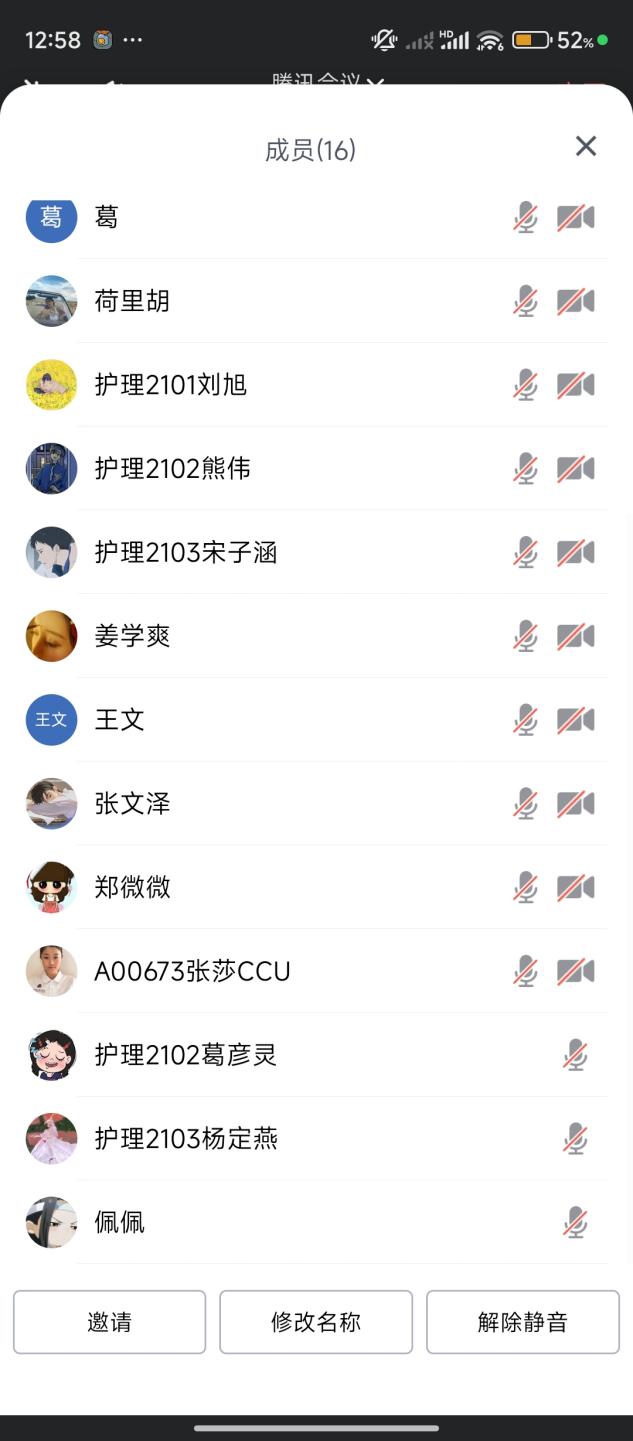Tap the 邀请 button
The image size is (633, 1441).
pos(109,1322)
